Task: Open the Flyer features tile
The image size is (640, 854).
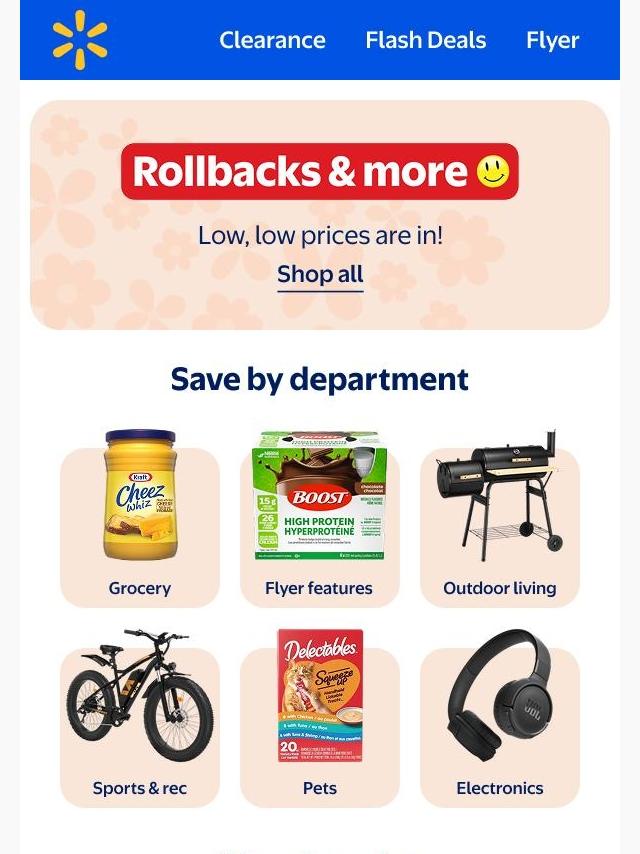Action: (320, 525)
